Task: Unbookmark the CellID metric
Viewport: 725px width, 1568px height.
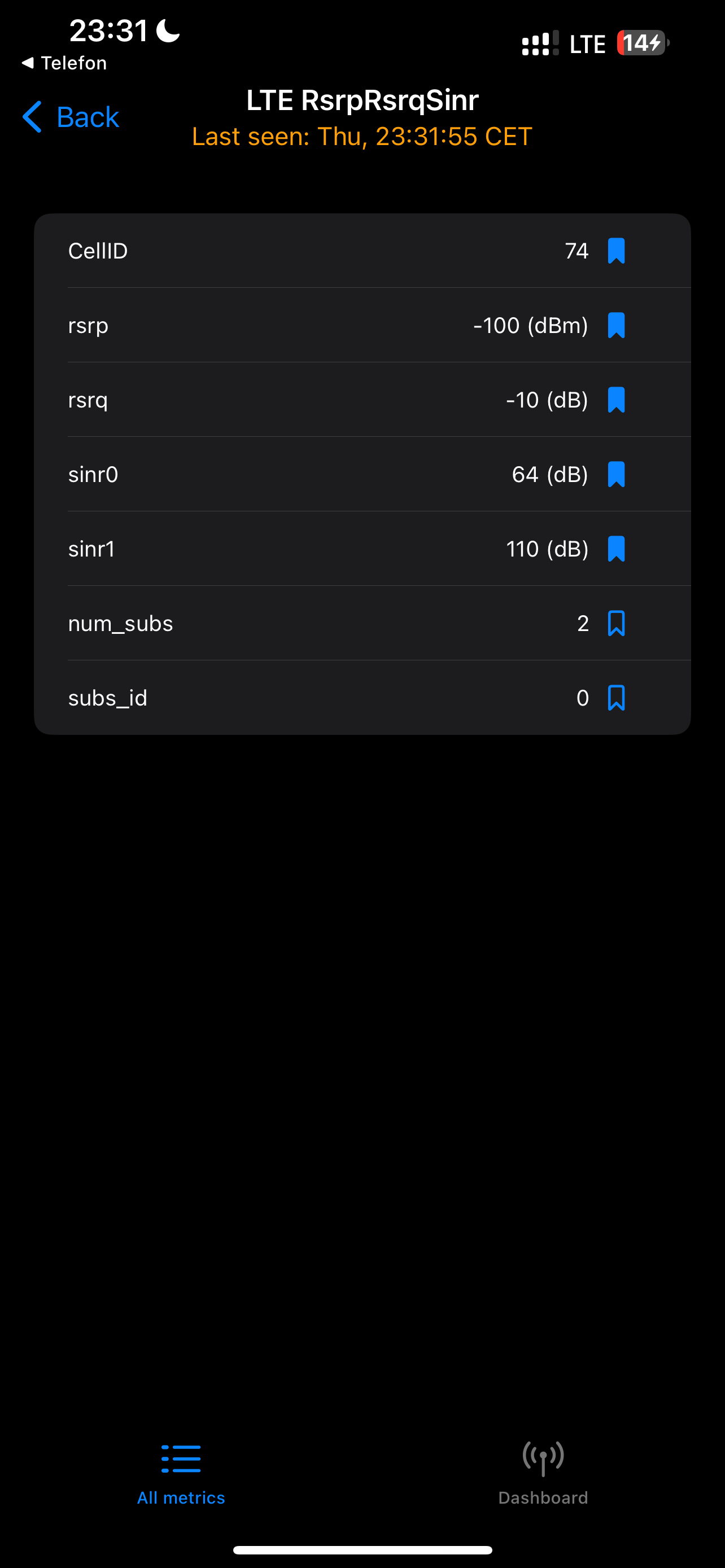Action: pyautogui.click(x=616, y=250)
